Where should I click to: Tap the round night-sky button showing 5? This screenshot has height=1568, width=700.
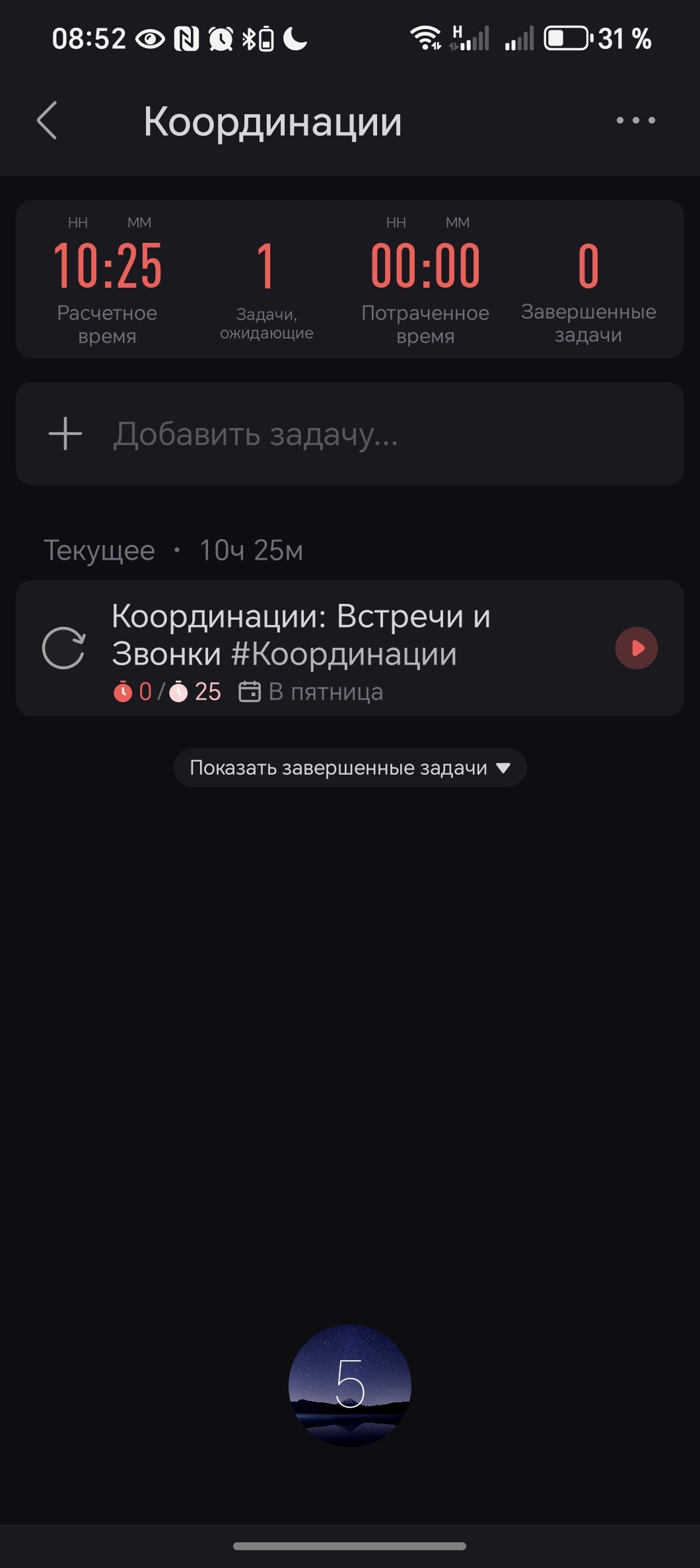click(350, 1385)
